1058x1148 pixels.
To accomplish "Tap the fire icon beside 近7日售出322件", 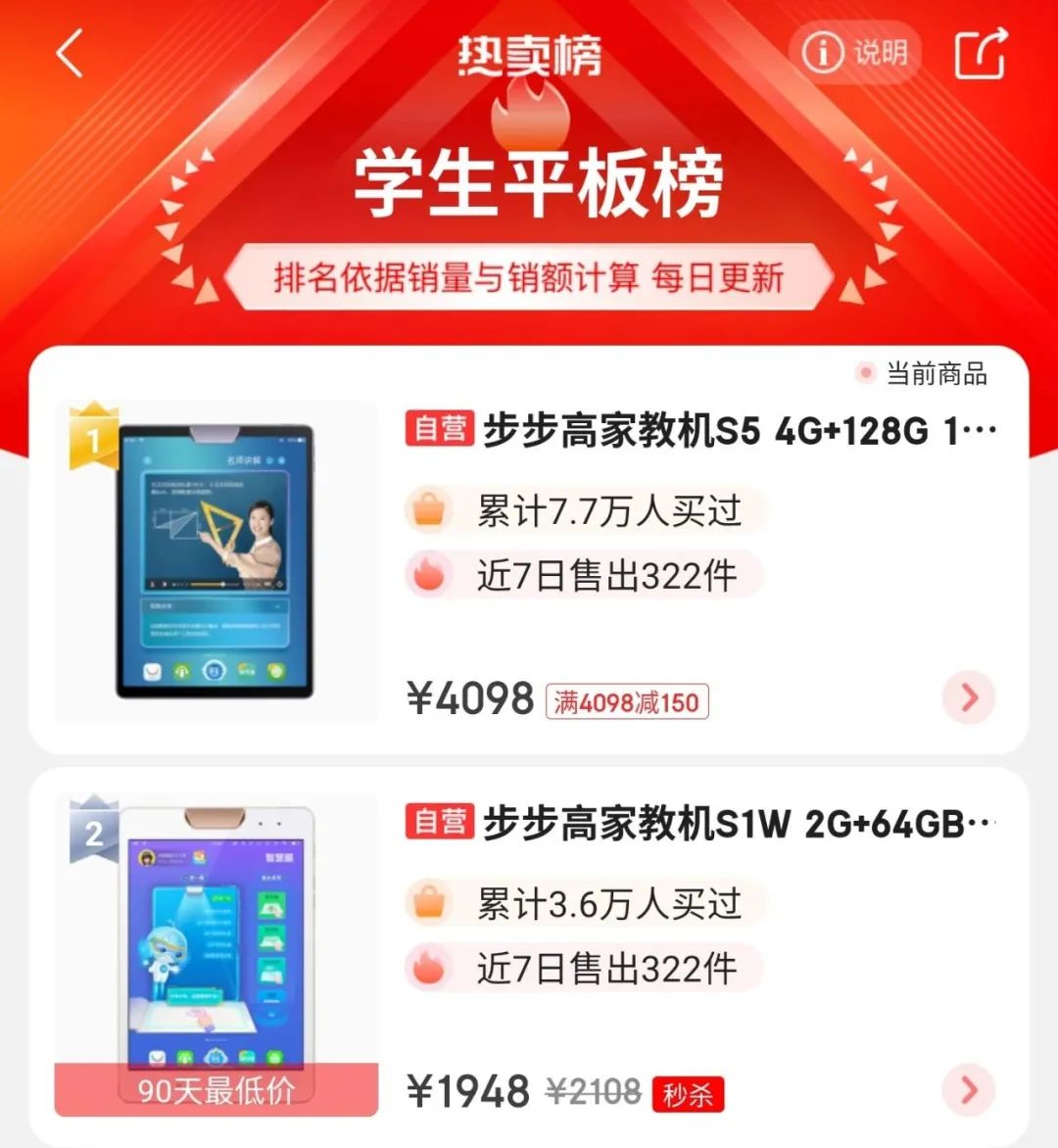I will coord(429,575).
